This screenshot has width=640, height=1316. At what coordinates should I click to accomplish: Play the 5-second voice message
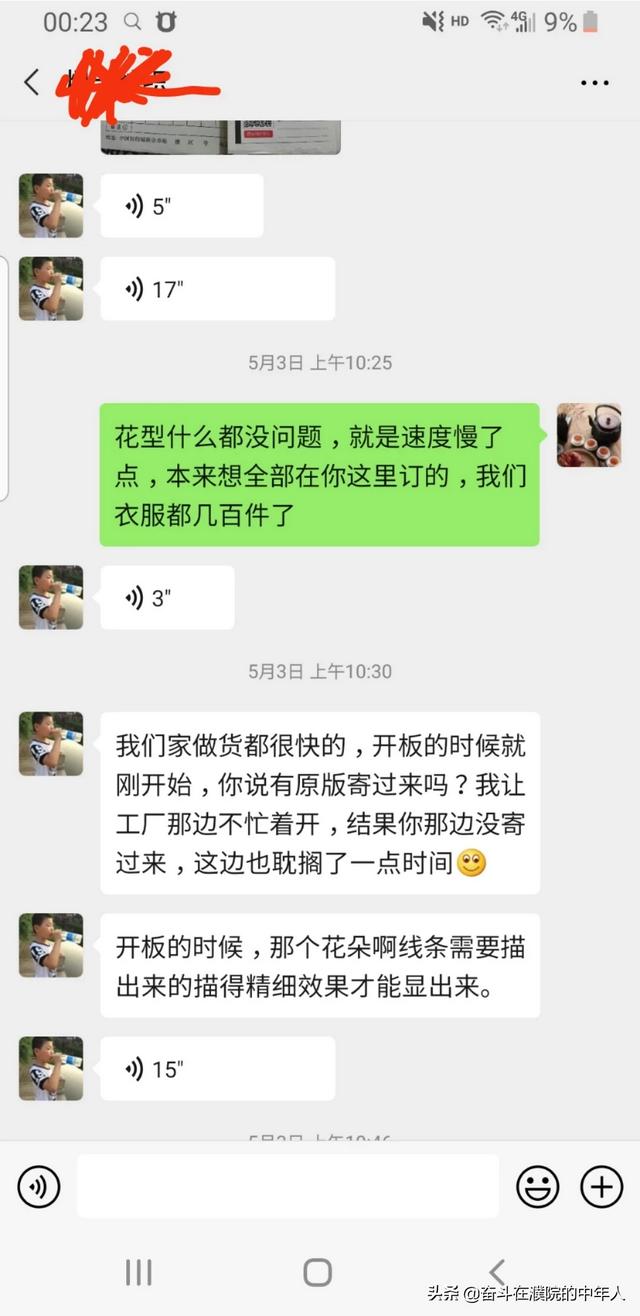[x=181, y=206]
